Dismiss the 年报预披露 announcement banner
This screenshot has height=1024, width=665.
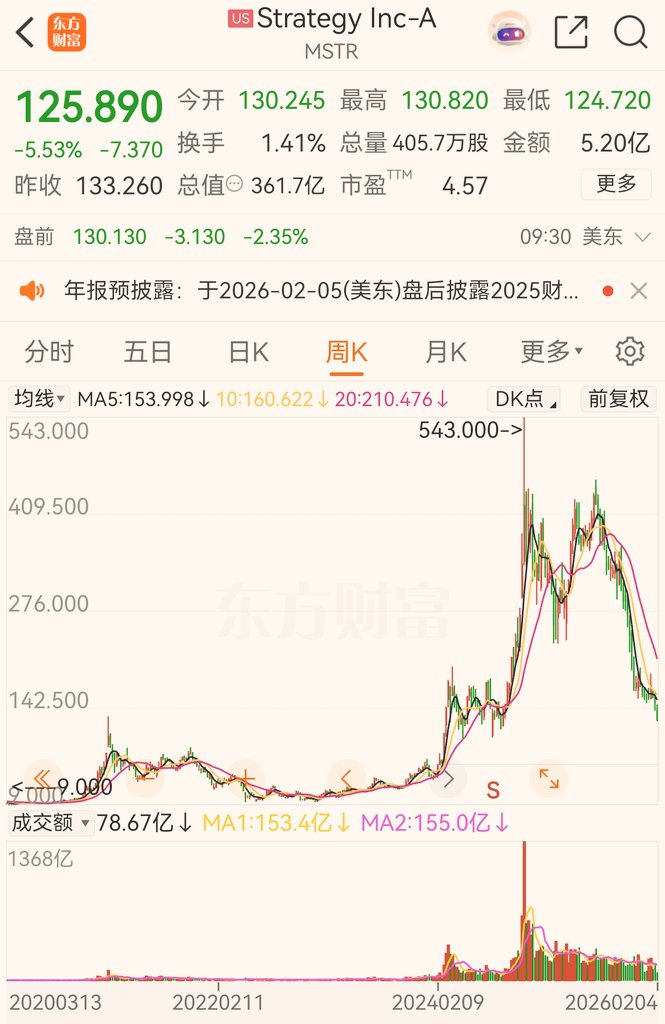coord(639,291)
